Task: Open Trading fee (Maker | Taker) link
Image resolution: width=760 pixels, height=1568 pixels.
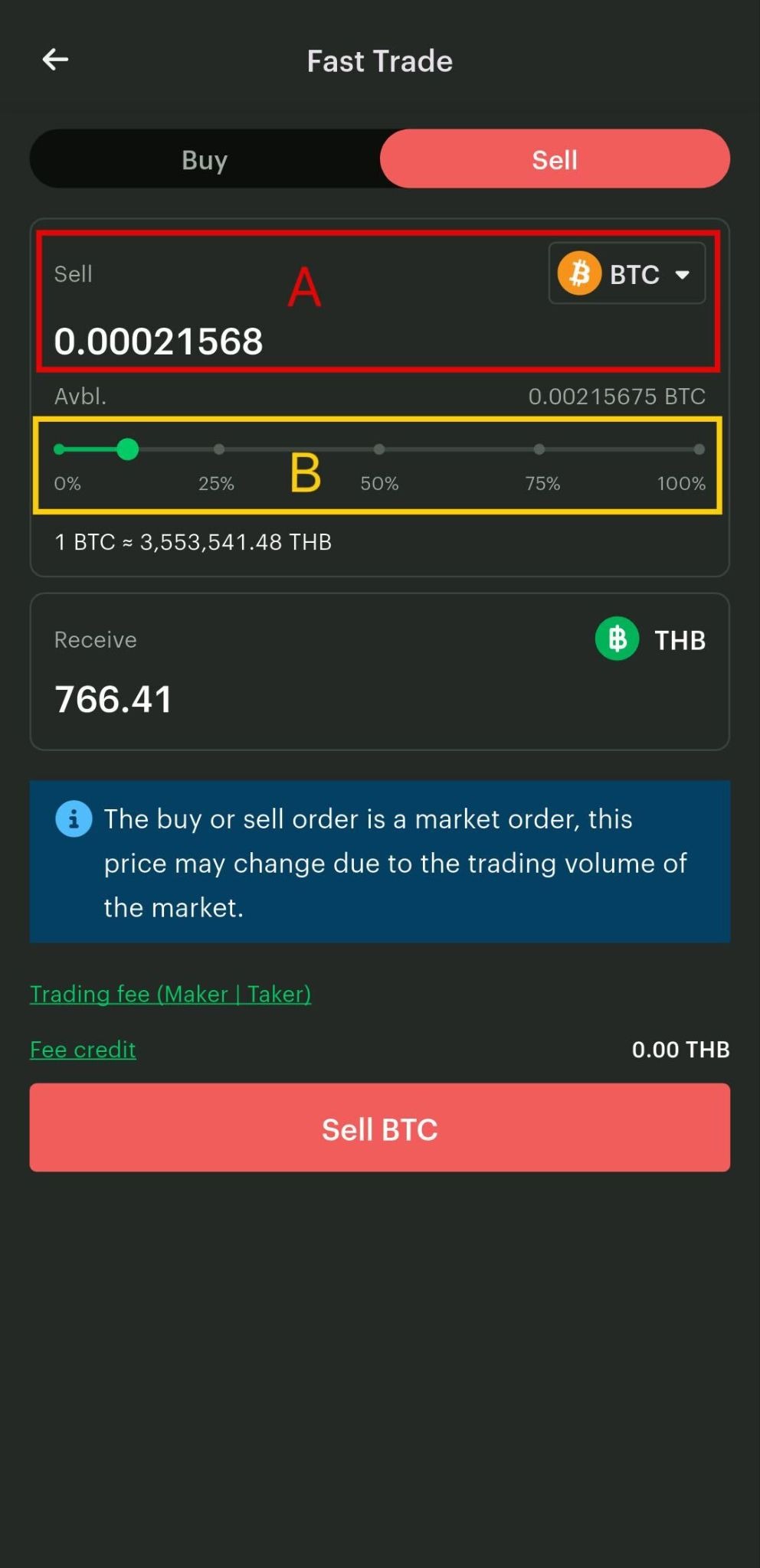Action: tap(170, 994)
